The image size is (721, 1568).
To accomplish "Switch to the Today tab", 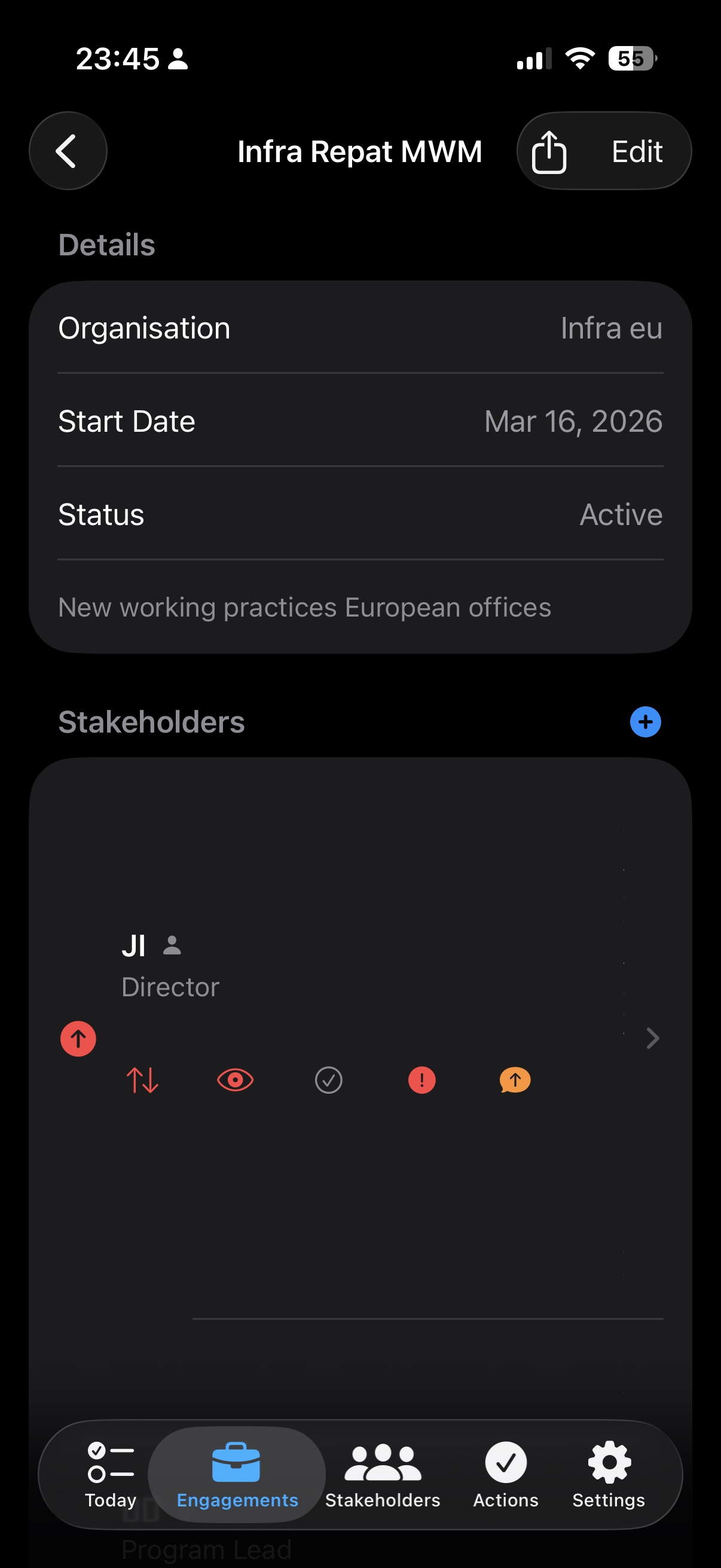I will pos(111,1474).
